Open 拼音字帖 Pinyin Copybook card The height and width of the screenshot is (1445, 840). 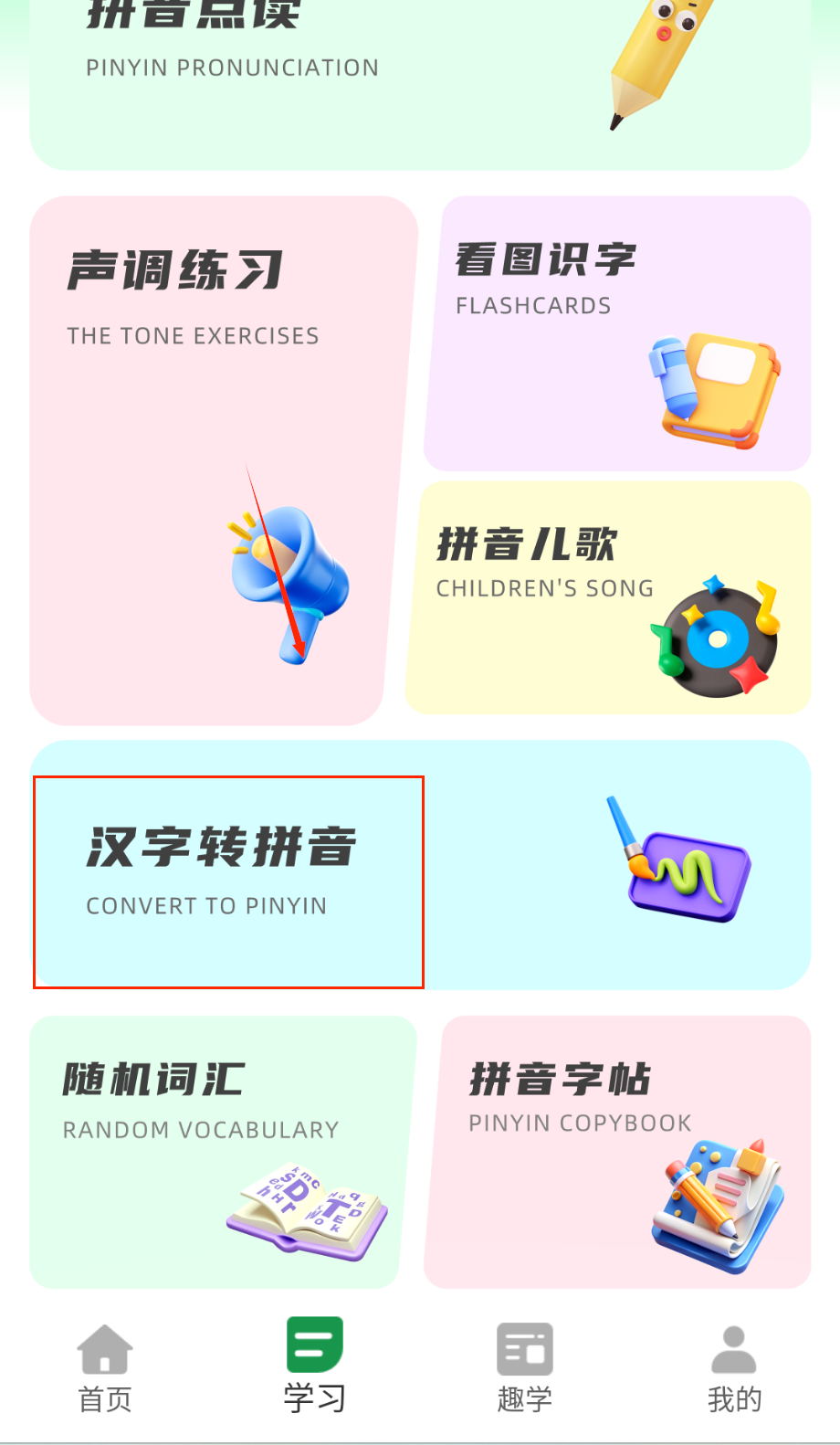[617, 1151]
